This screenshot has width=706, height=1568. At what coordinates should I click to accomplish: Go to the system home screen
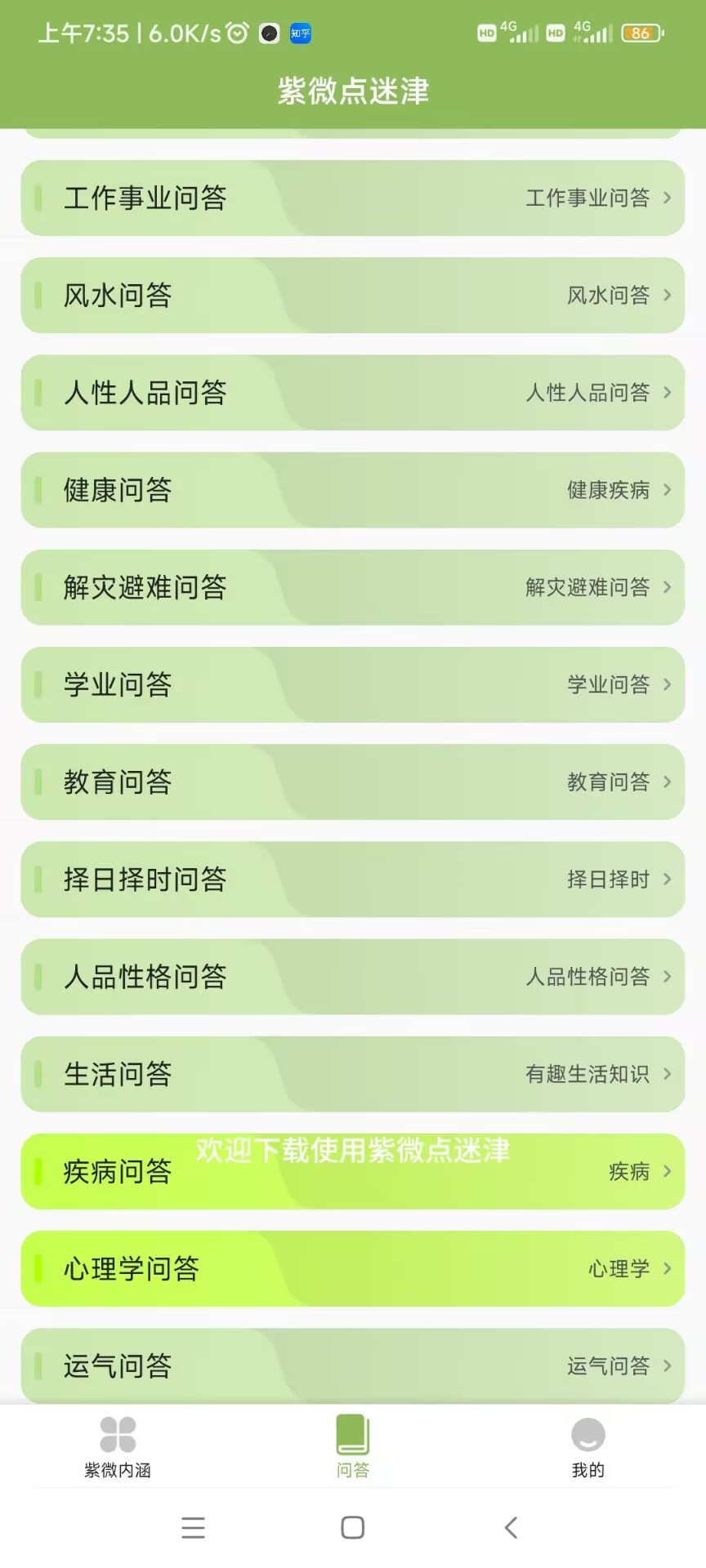coord(353,1528)
